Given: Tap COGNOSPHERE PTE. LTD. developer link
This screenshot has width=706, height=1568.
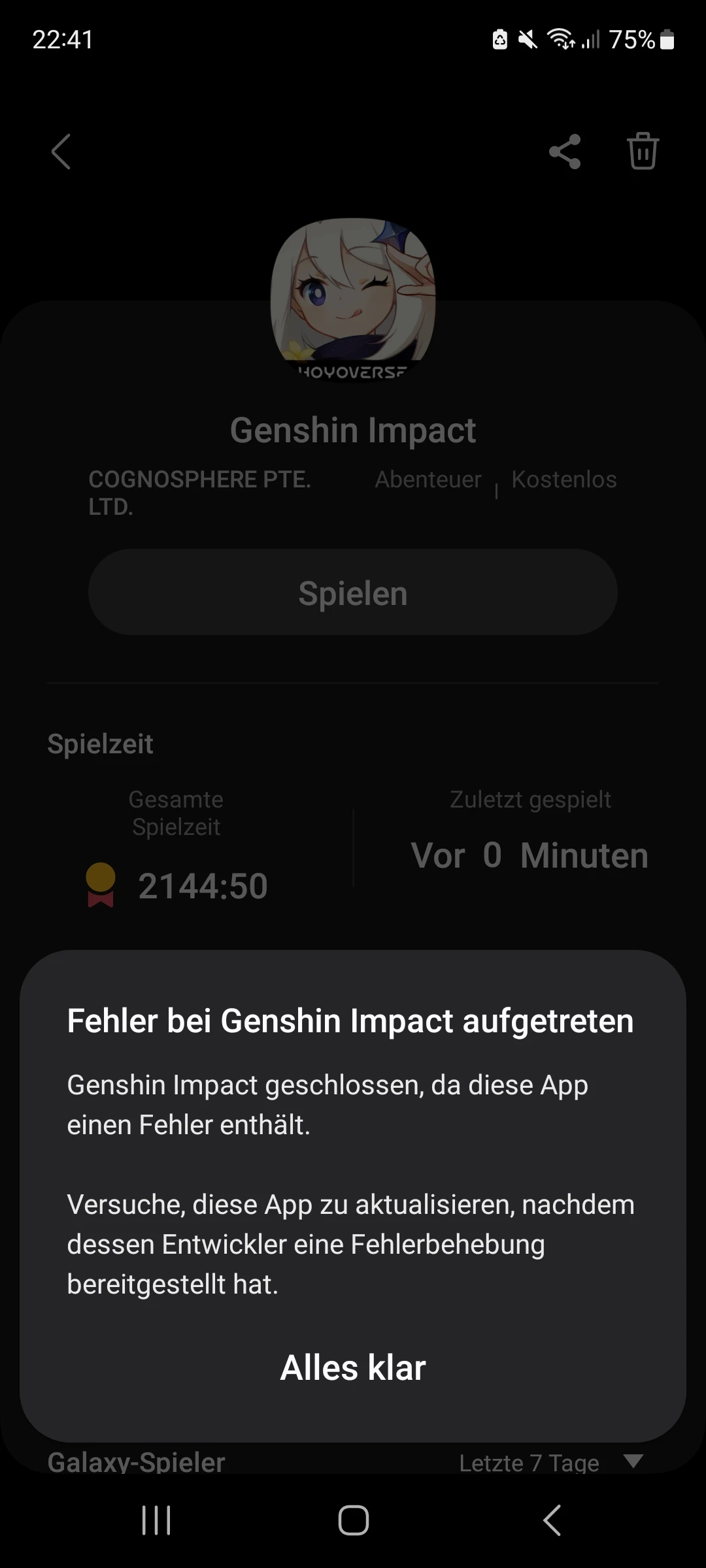Looking at the screenshot, I should coord(199,493).
